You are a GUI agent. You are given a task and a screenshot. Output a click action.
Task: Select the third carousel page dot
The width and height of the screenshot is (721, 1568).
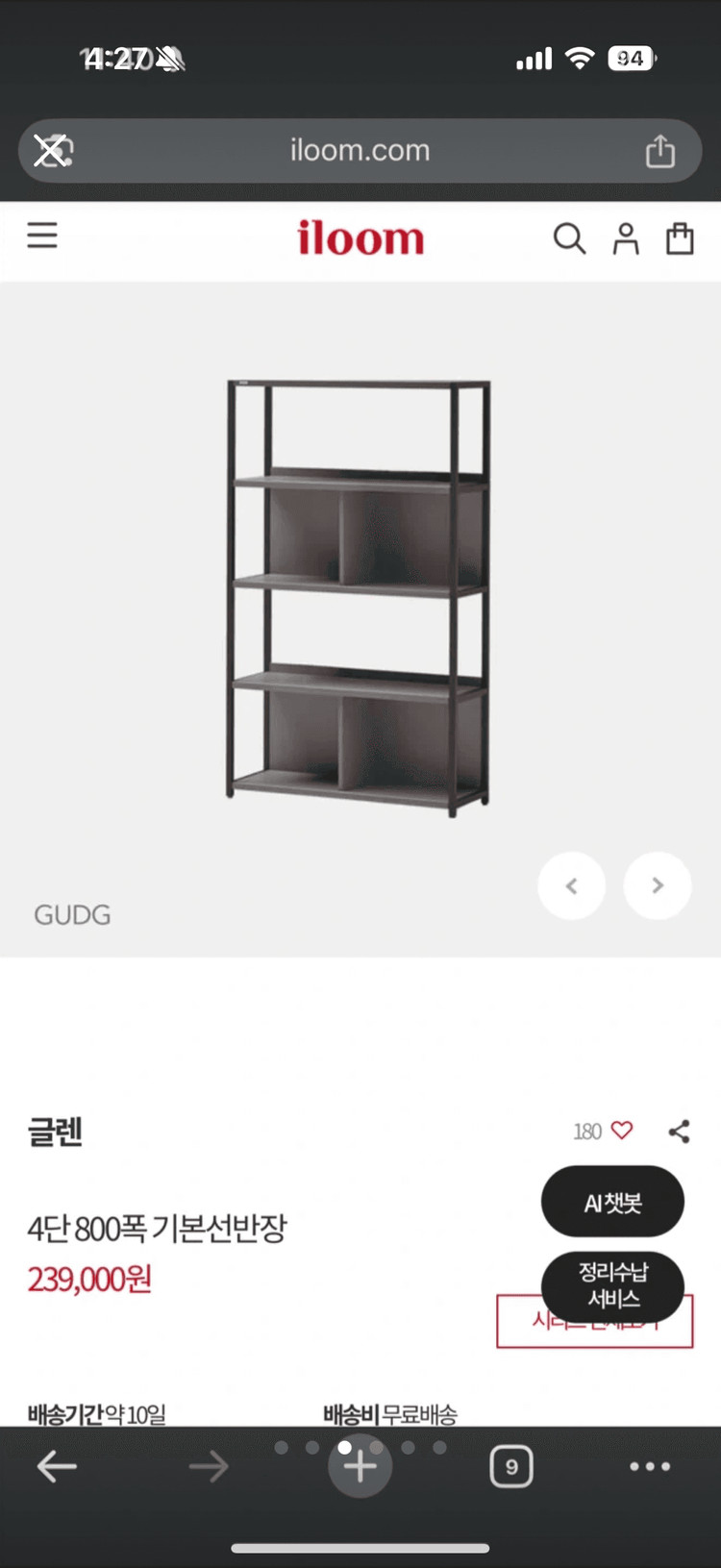point(343,1447)
